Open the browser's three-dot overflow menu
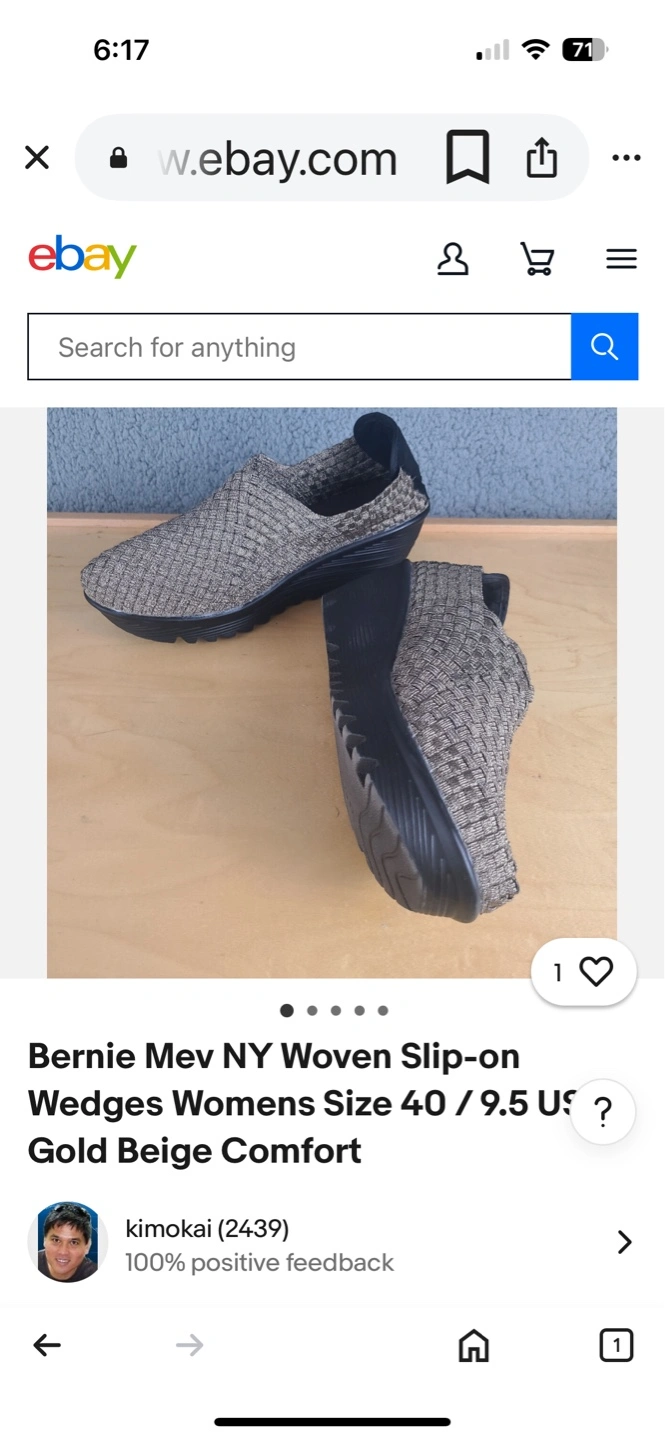The width and height of the screenshot is (665, 1440). (626, 158)
